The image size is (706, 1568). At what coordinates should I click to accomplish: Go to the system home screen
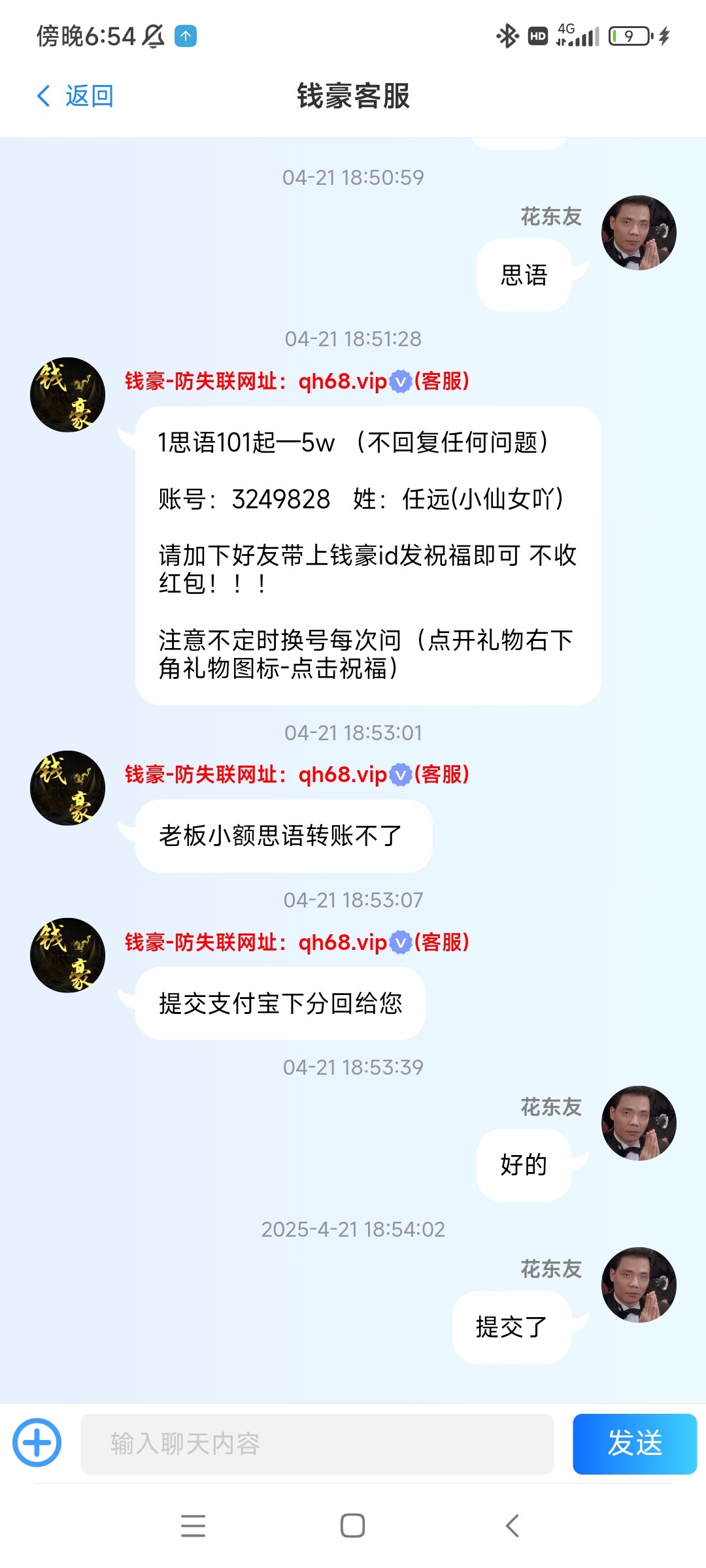352,1526
